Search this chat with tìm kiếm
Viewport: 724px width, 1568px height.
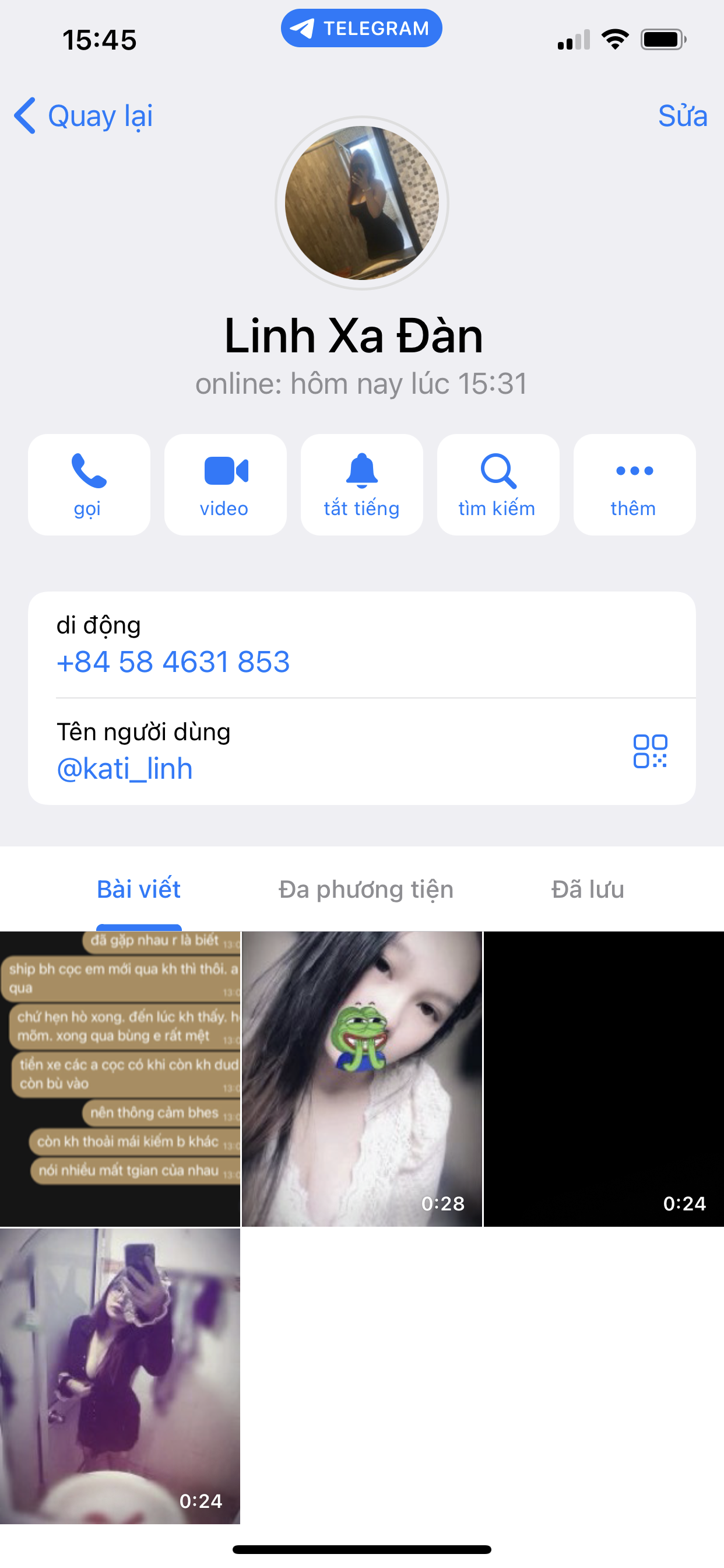coord(498,485)
